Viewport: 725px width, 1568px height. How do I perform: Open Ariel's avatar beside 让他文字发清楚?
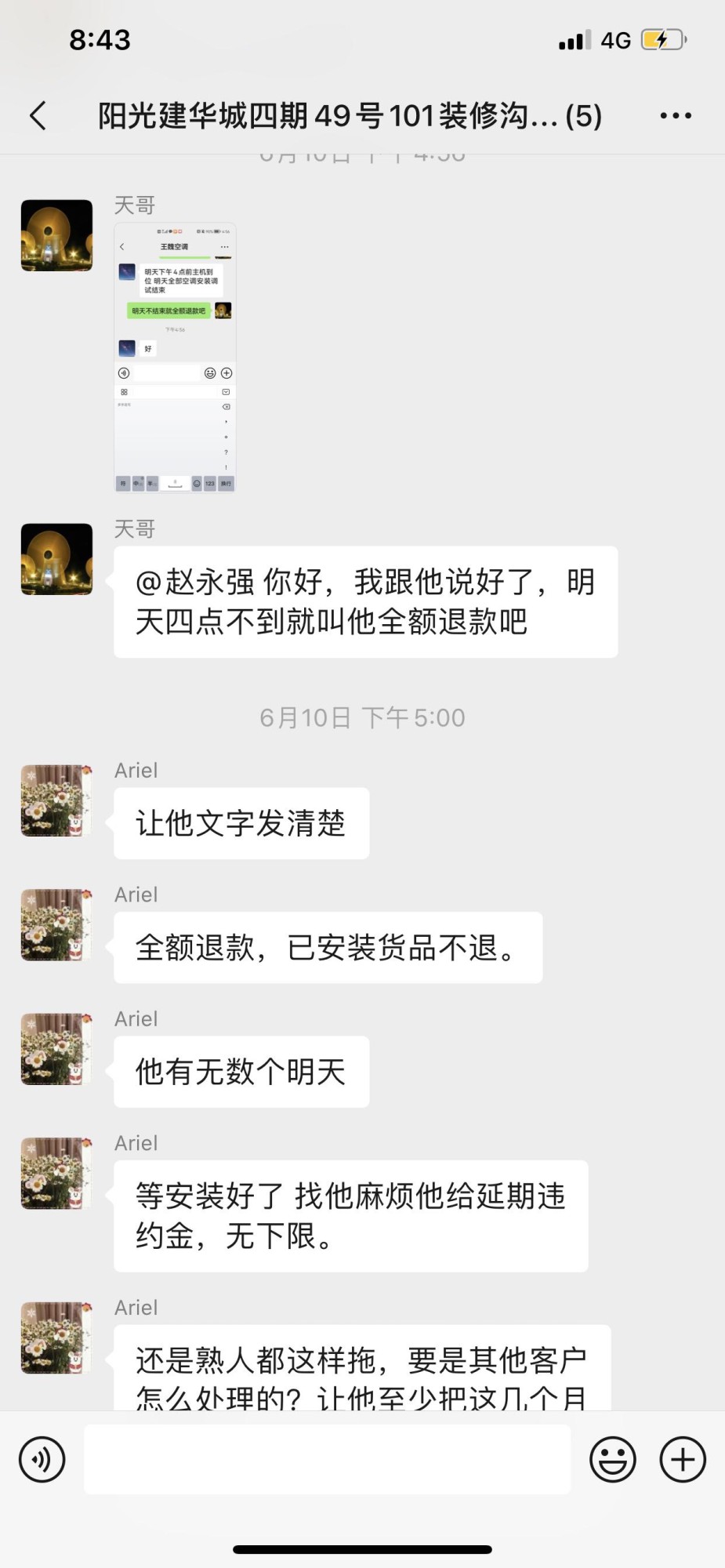56,800
